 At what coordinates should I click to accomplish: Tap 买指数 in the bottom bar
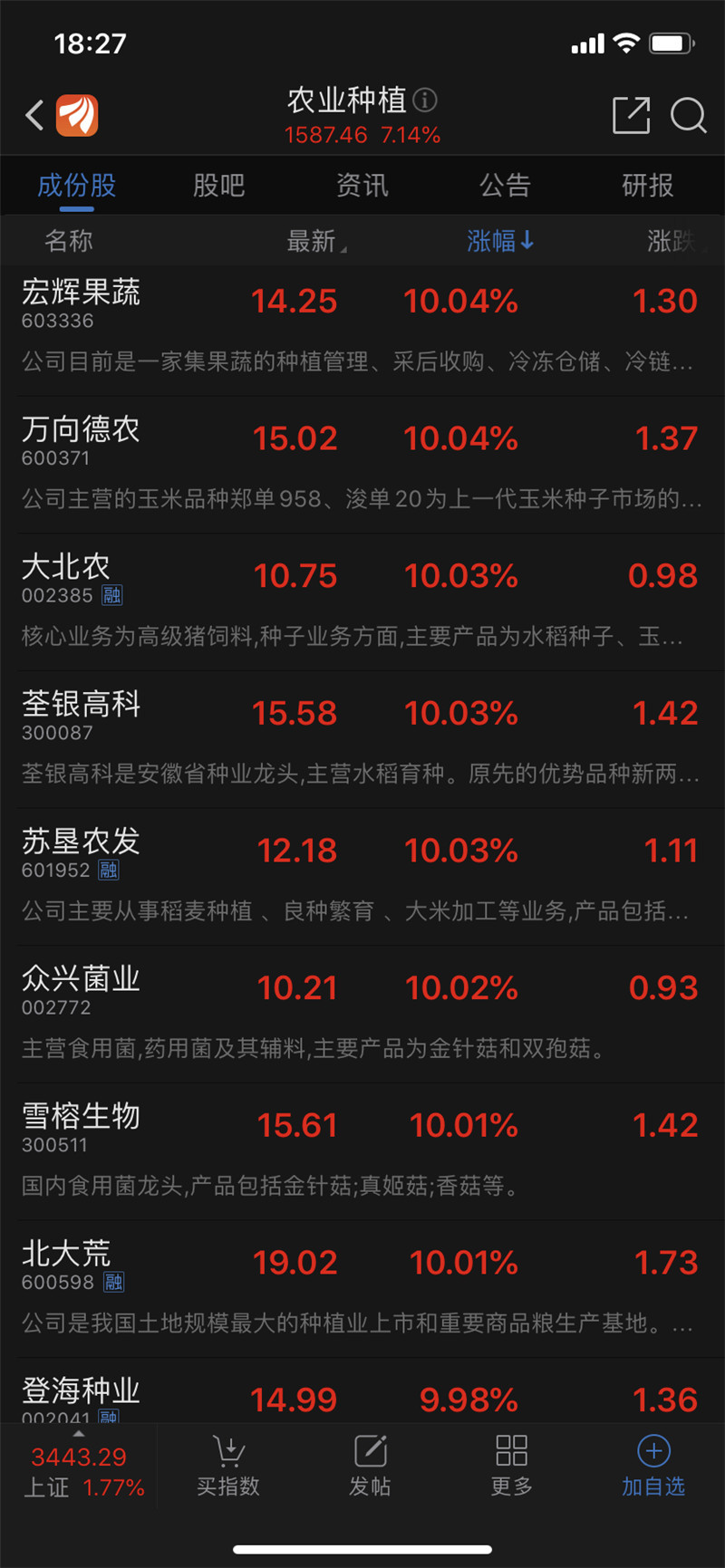point(228,1465)
